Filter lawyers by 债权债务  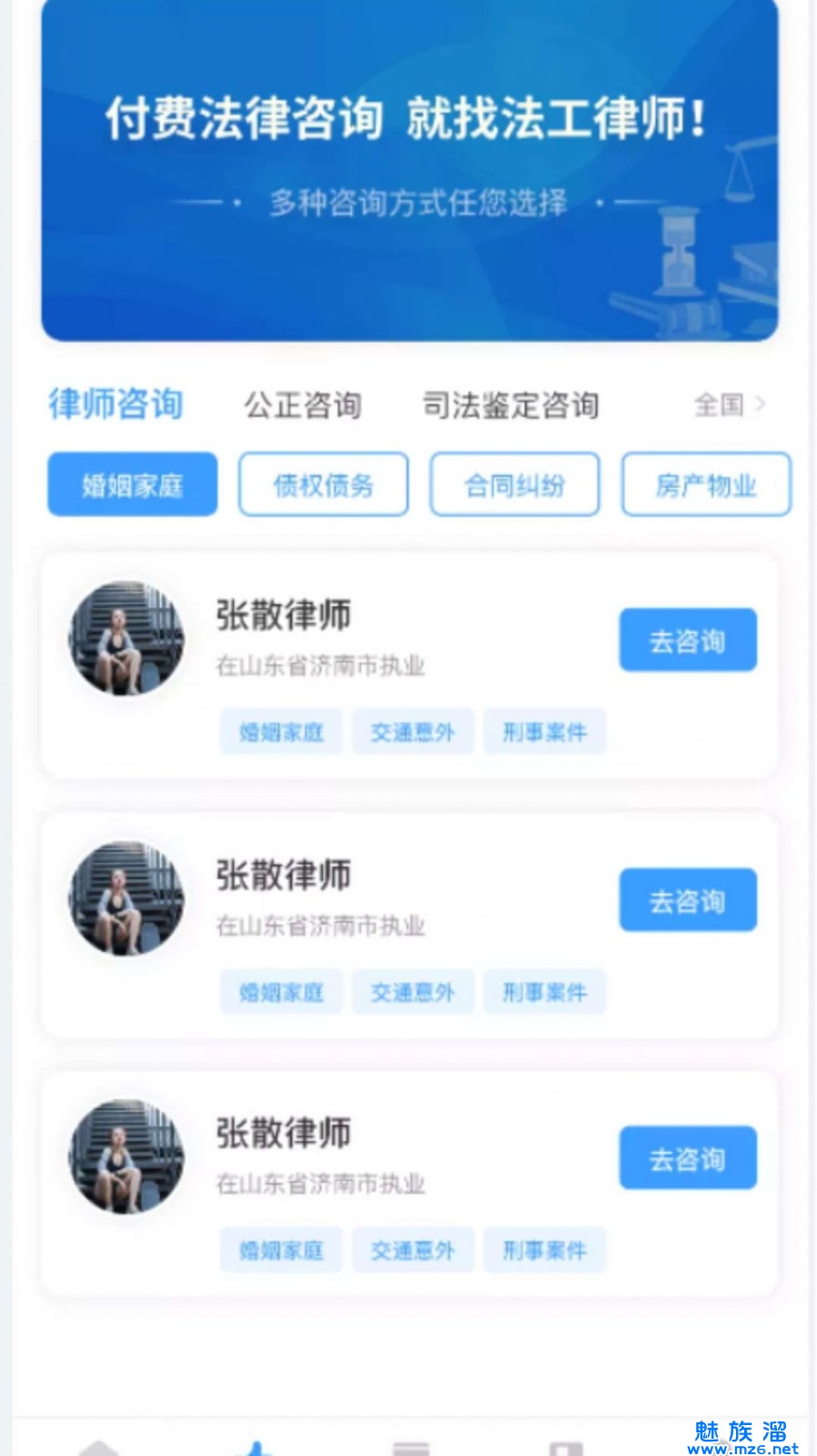click(323, 485)
